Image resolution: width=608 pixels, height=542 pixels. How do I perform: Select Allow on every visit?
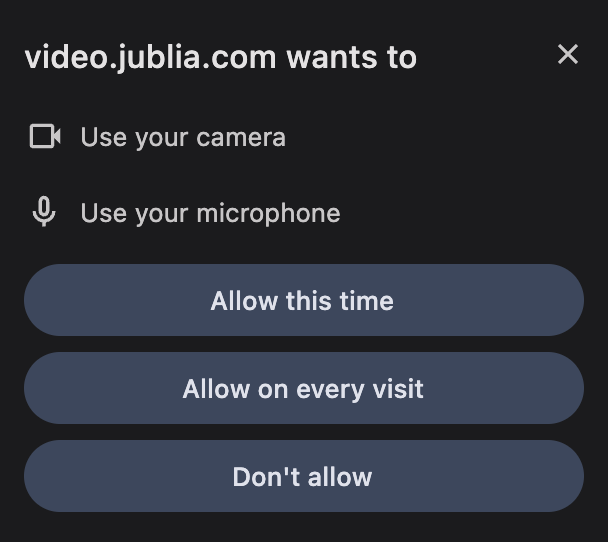[303, 388]
